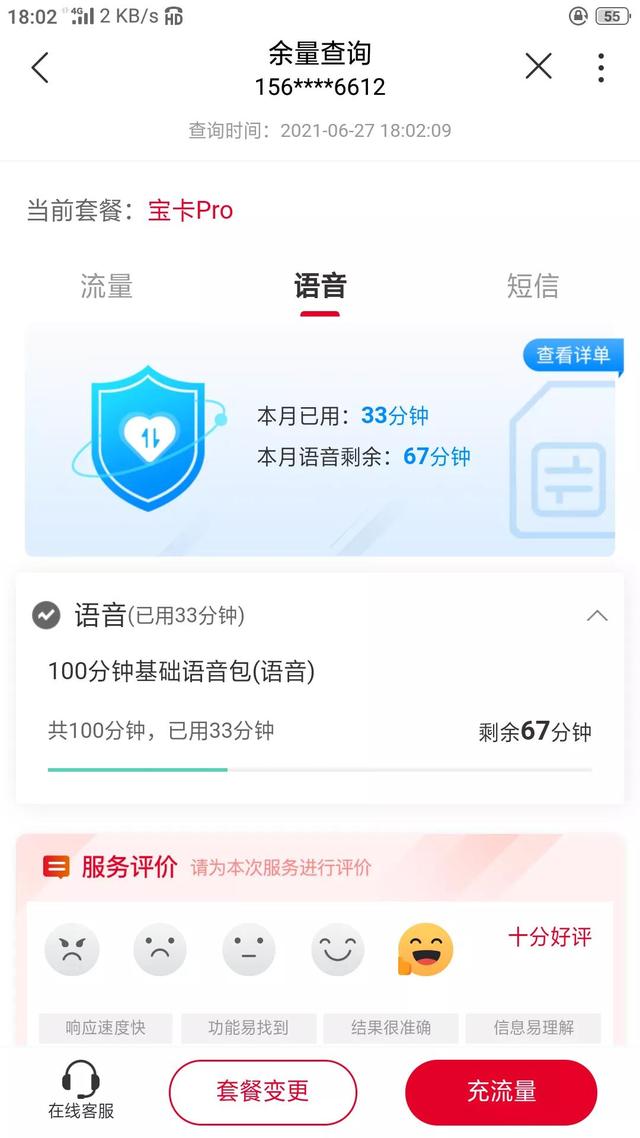Pick the 信息易理解 feedback tag
This screenshot has width=640, height=1138.
coord(533,1027)
